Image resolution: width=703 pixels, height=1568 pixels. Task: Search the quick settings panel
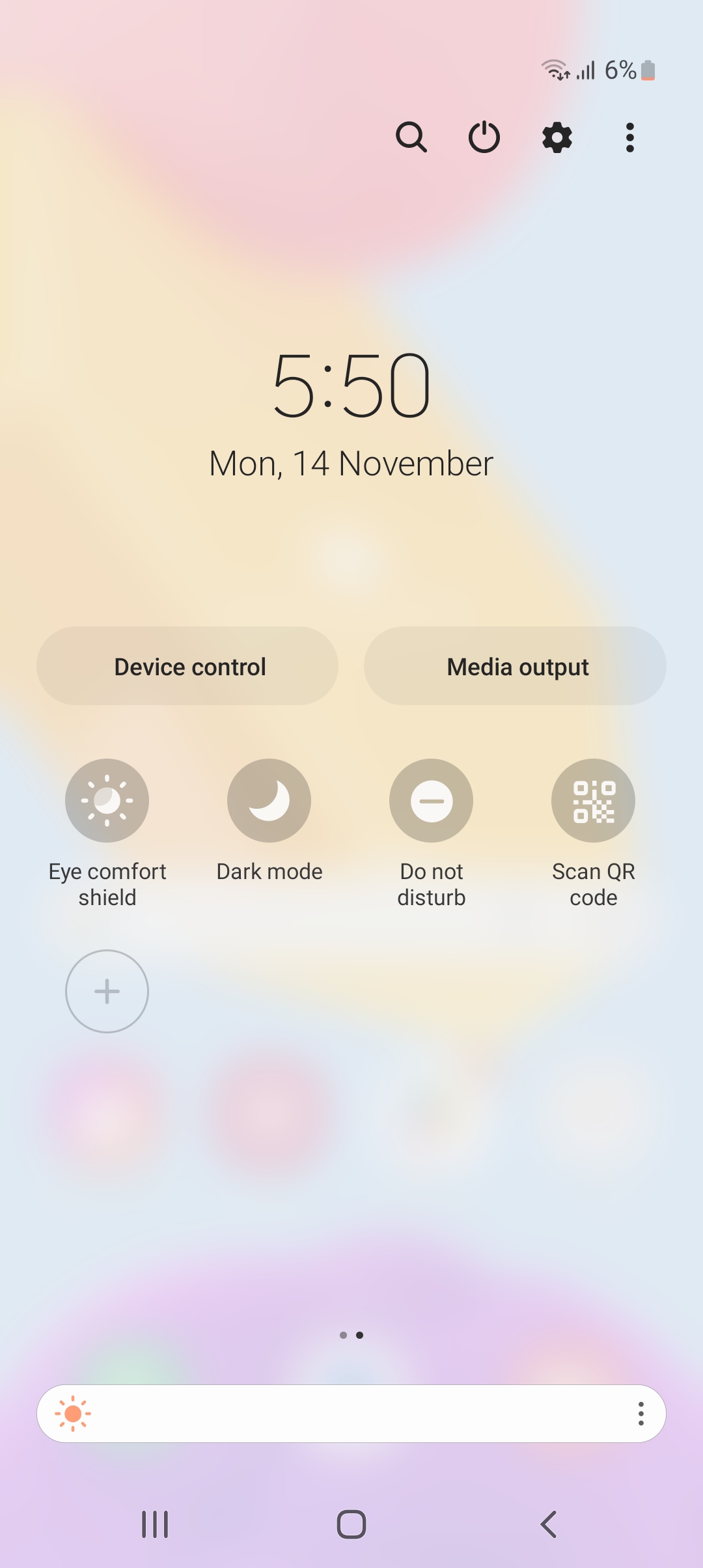point(411,137)
